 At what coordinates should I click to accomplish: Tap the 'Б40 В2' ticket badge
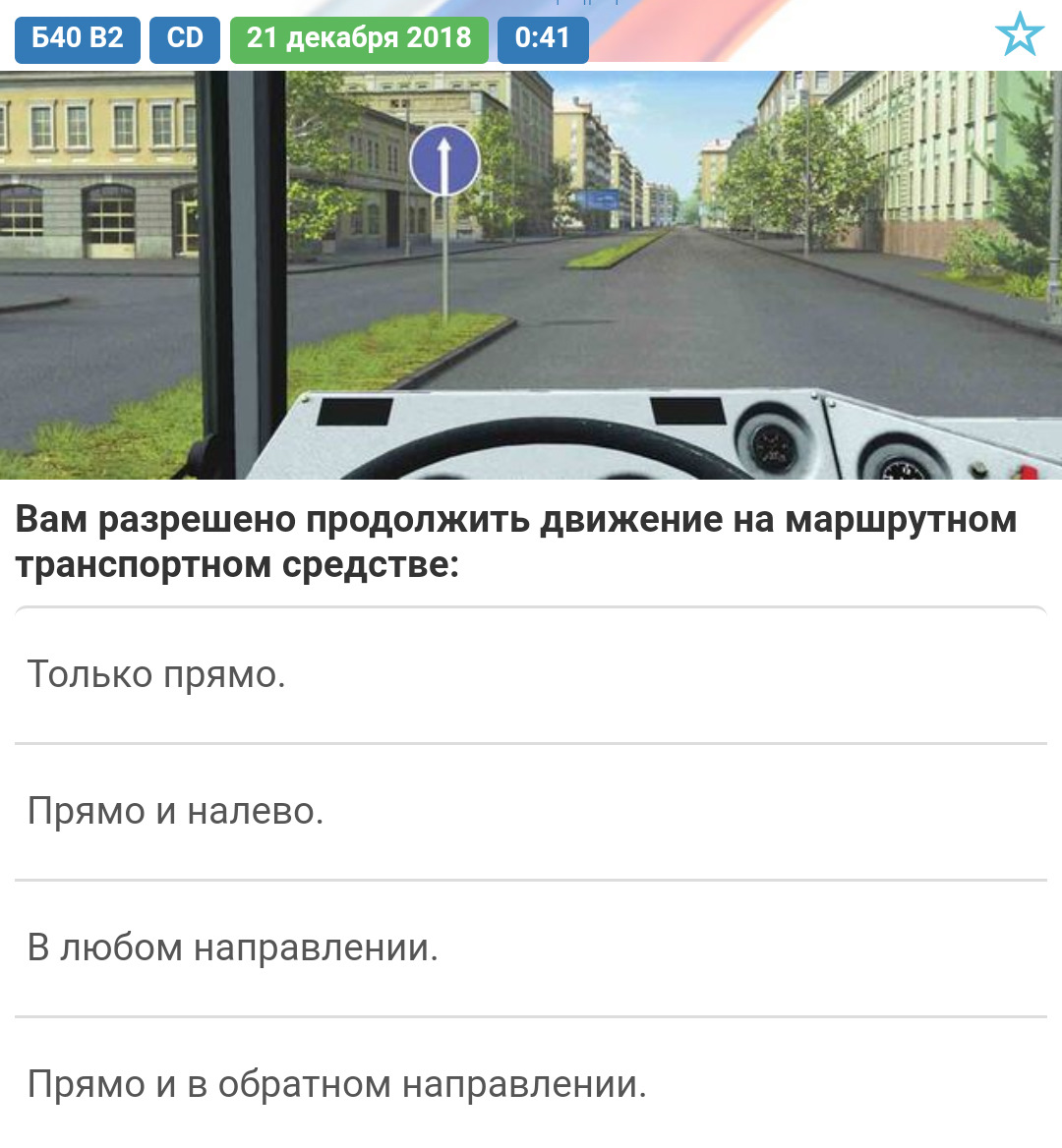78,39
